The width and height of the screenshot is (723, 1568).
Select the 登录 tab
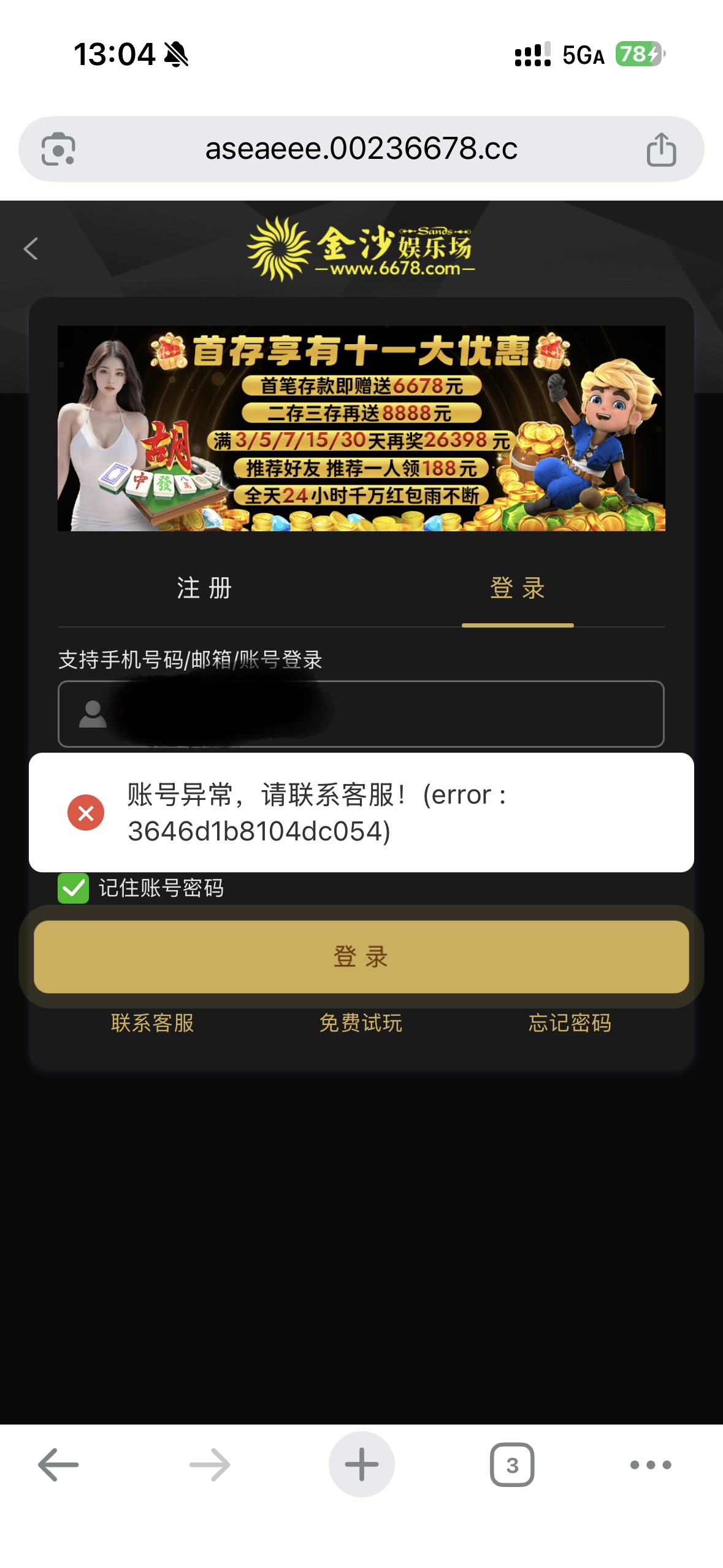click(x=517, y=588)
